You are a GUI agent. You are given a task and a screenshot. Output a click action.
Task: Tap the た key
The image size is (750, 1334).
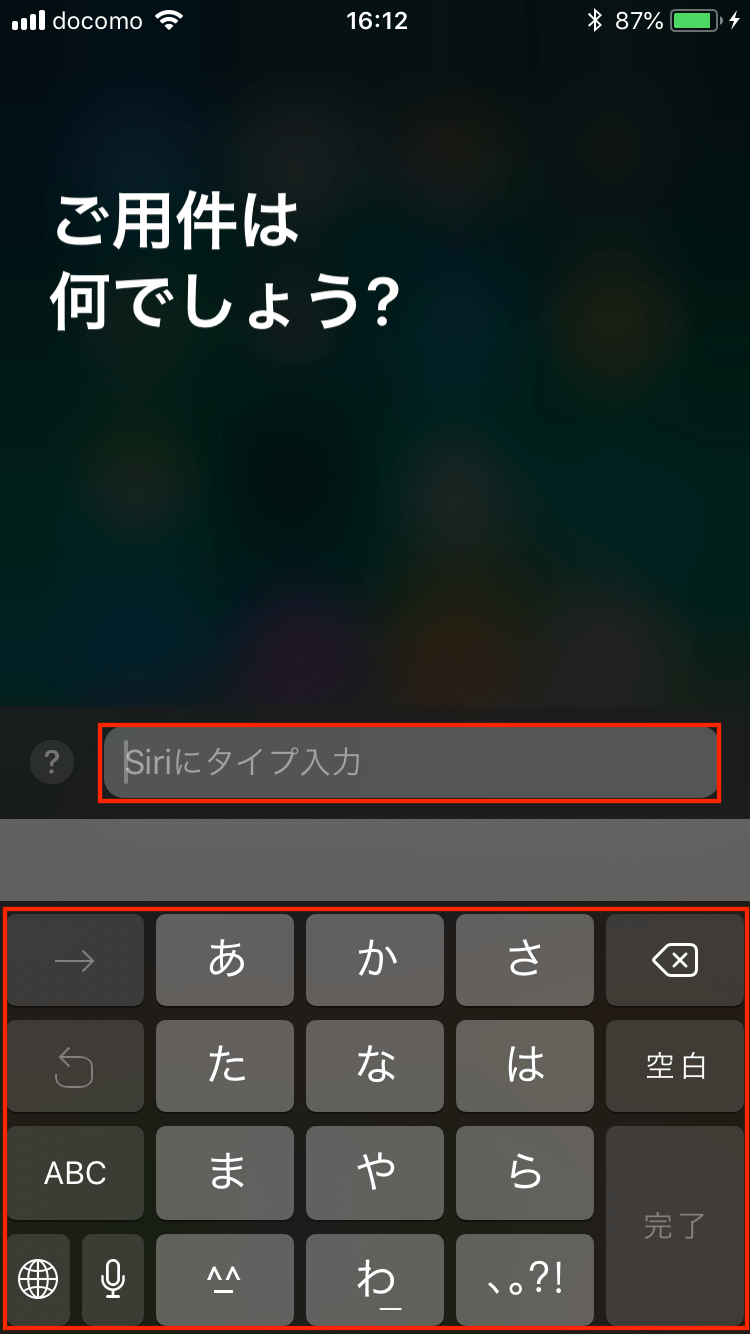click(x=225, y=1066)
